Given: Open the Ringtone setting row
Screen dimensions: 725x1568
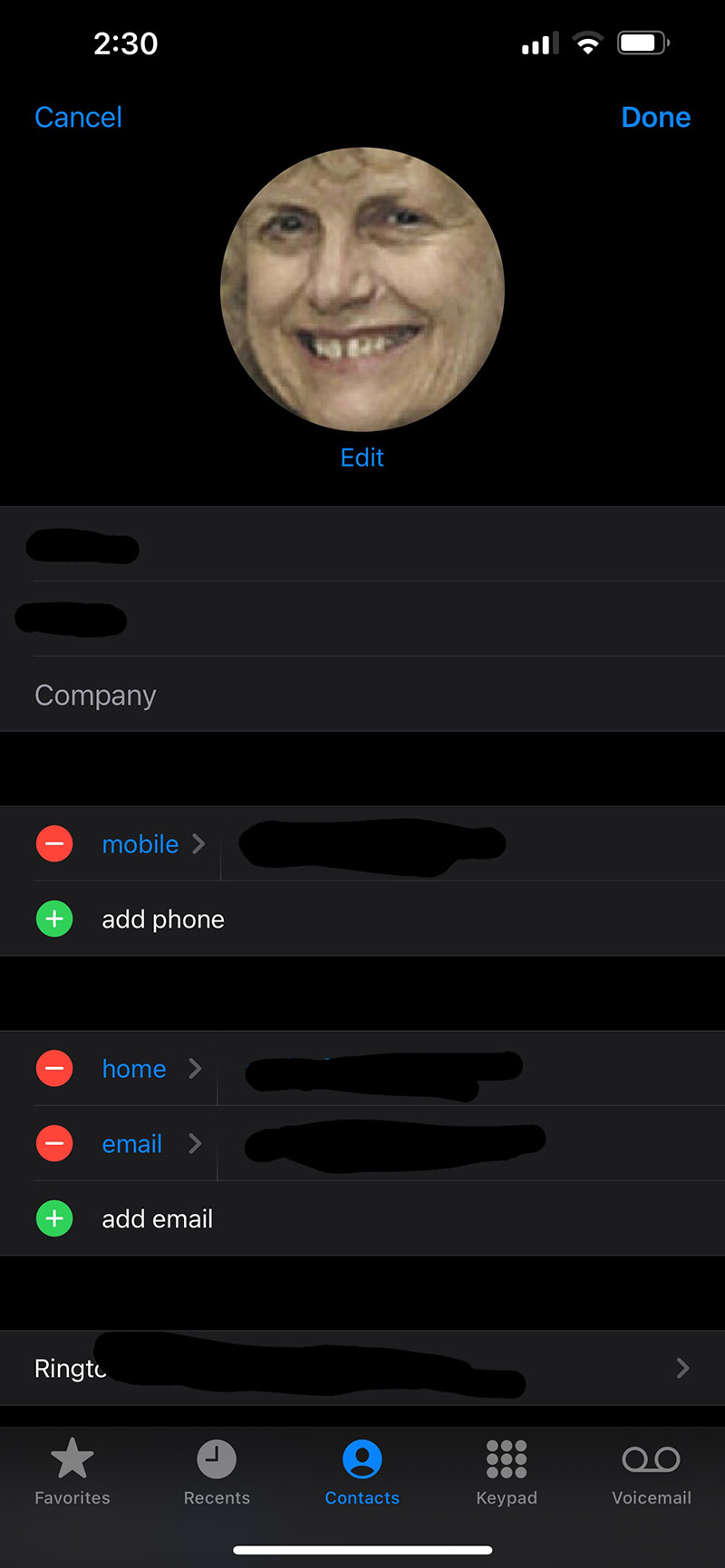Looking at the screenshot, I should click(x=362, y=1368).
